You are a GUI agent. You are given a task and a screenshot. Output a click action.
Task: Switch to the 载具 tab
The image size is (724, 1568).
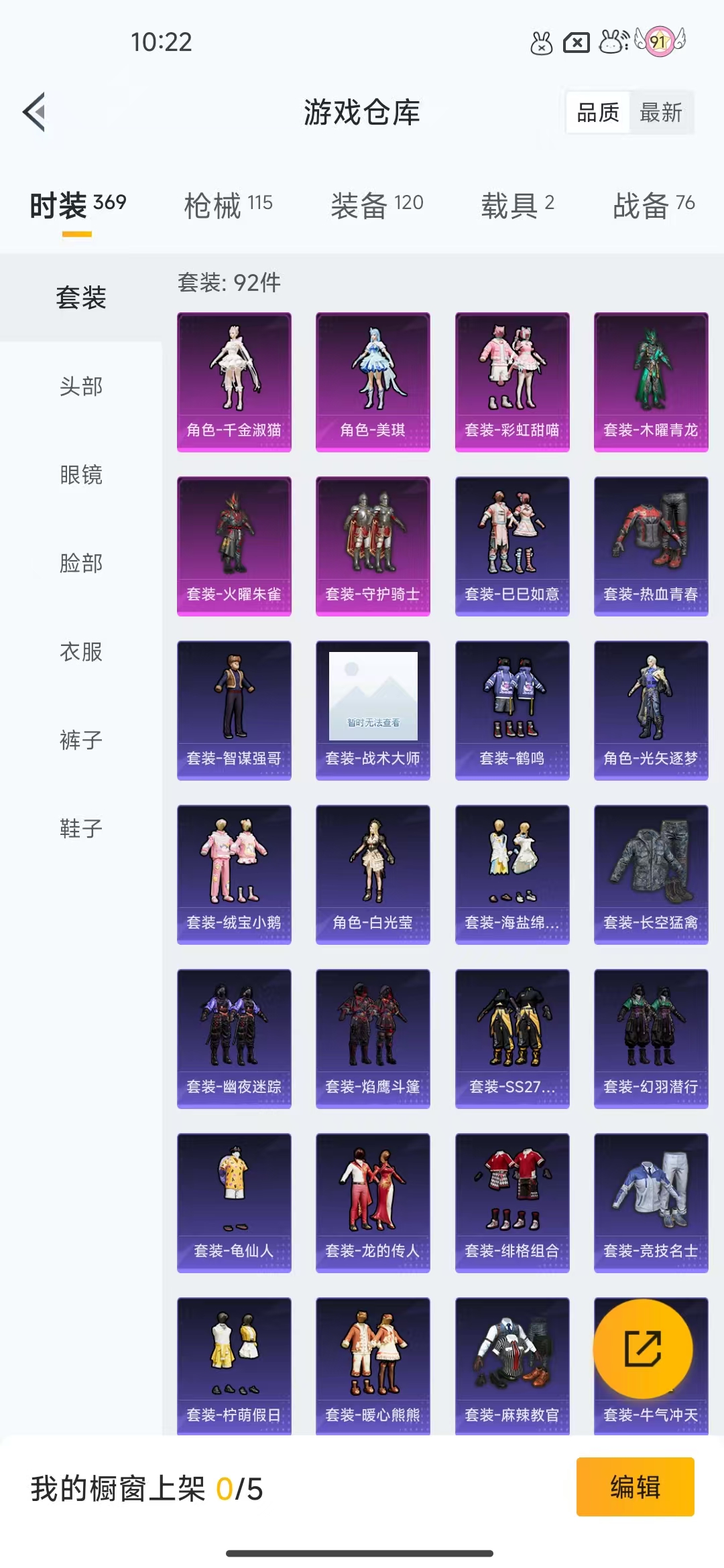[x=517, y=205]
